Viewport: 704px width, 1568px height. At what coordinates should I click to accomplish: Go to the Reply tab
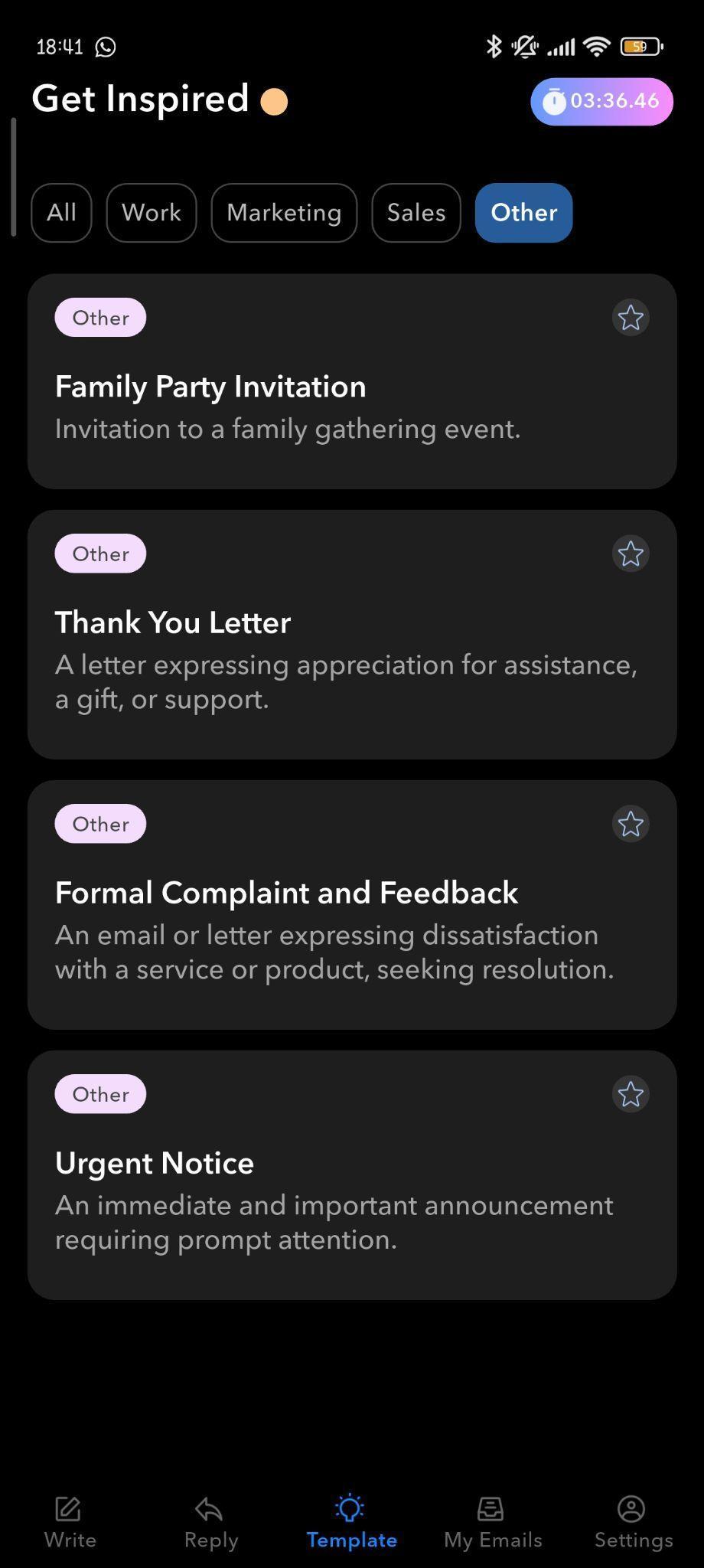(x=210, y=1522)
